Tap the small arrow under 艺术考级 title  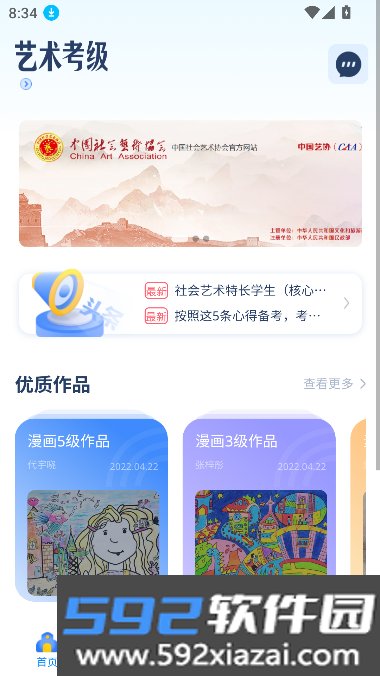[26, 84]
